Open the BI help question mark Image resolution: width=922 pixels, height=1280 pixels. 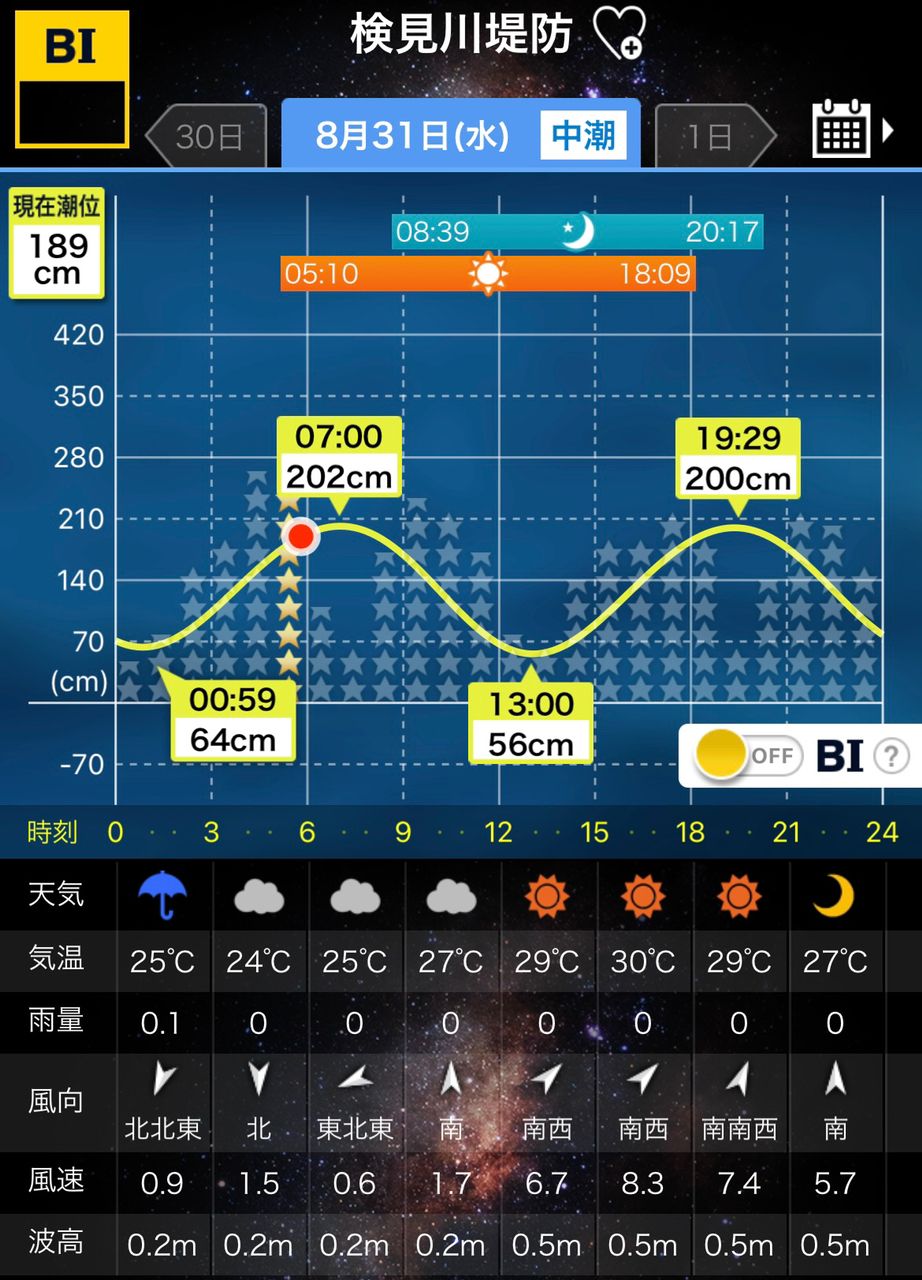coord(891,757)
